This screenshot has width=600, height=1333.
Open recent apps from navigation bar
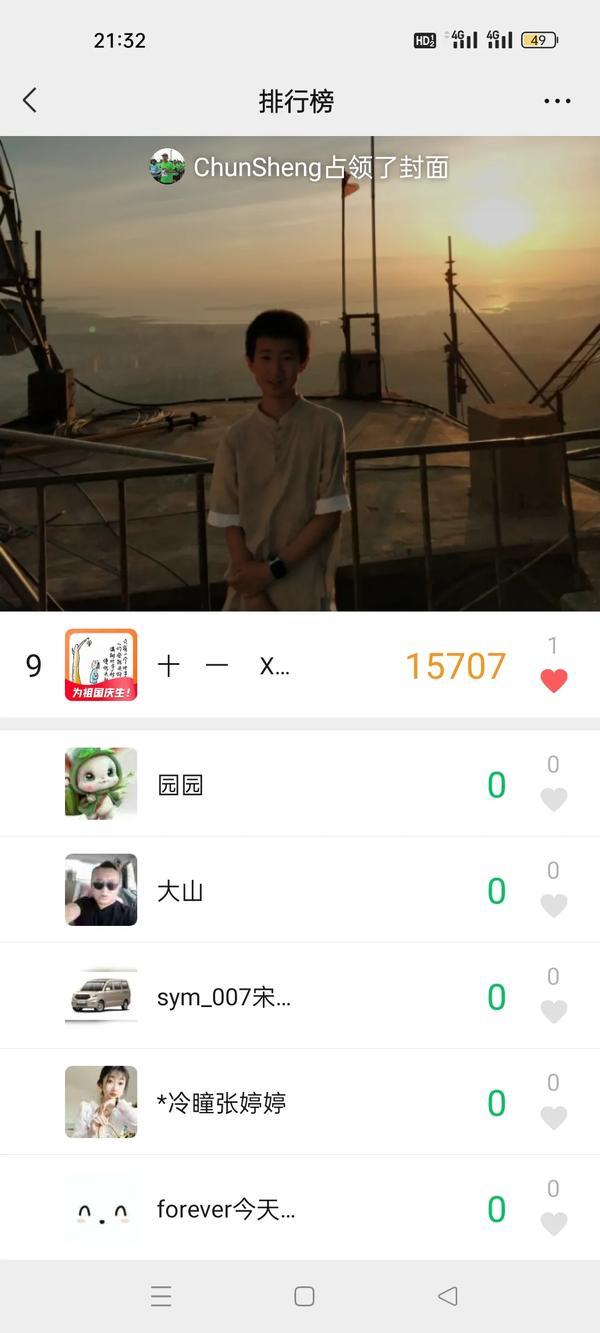[x=161, y=1296]
